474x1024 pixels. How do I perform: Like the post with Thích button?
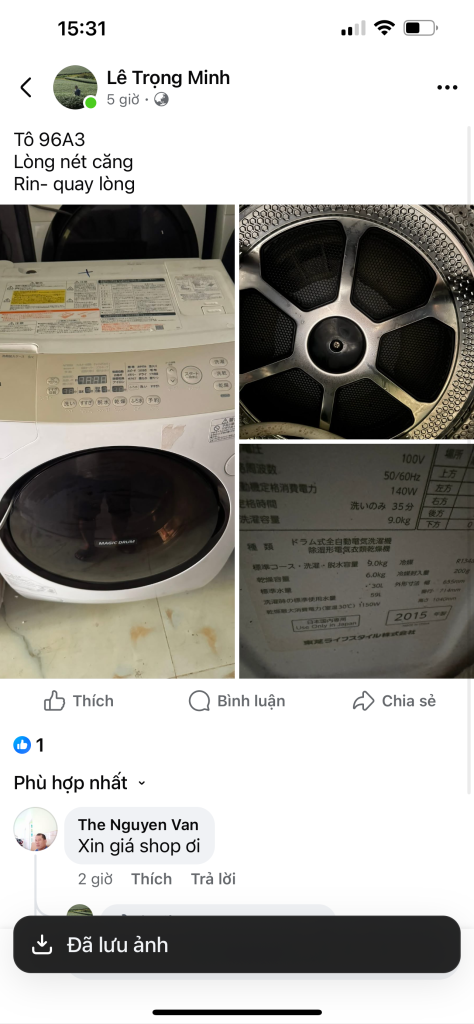78,701
